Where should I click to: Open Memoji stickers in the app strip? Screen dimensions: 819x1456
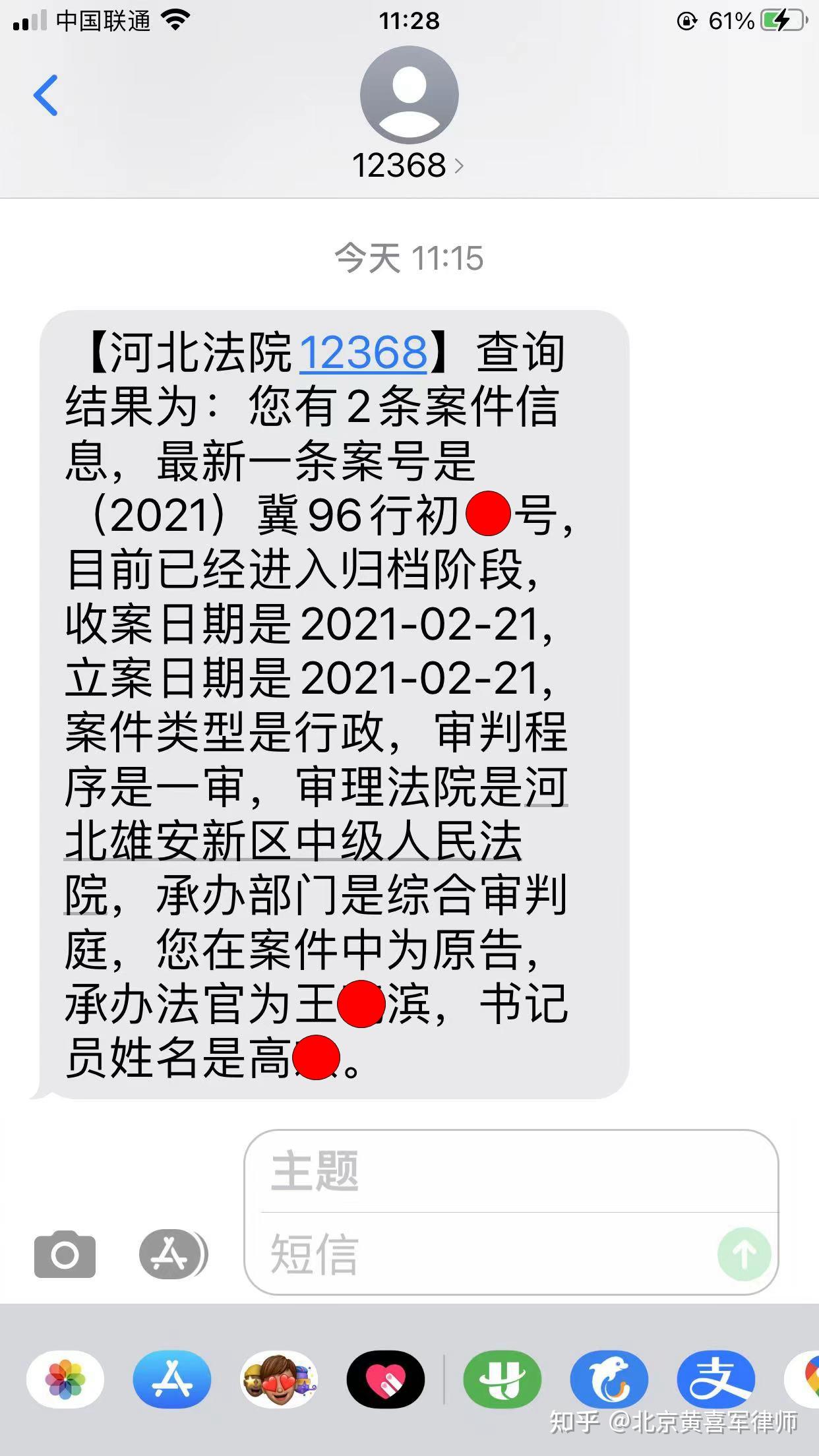coord(279,1379)
